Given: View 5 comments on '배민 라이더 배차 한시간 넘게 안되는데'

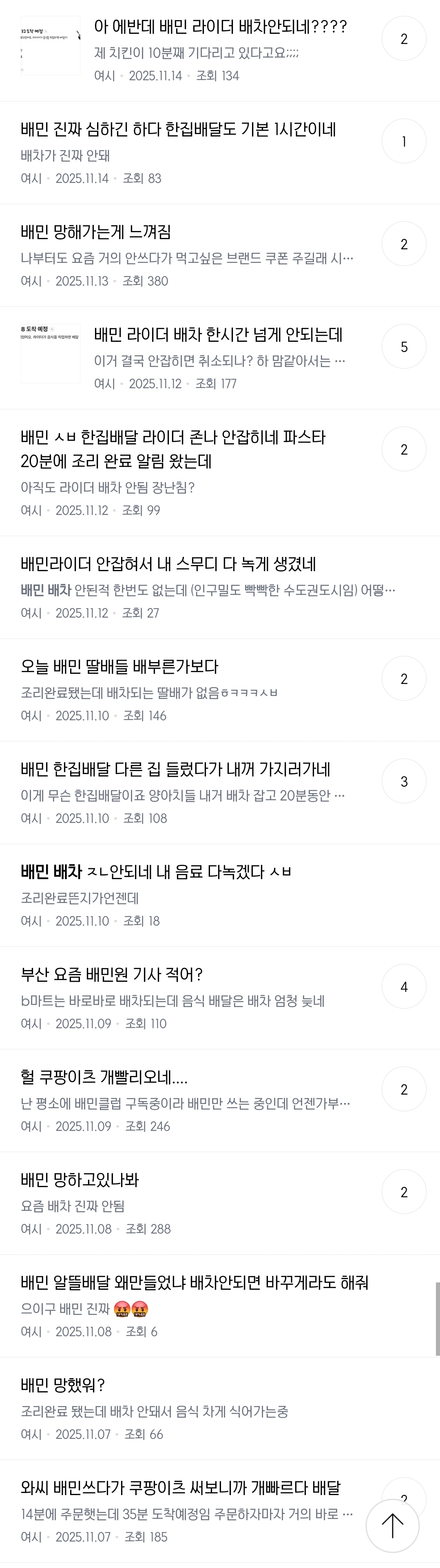Looking at the screenshot, I should point(403,347).
